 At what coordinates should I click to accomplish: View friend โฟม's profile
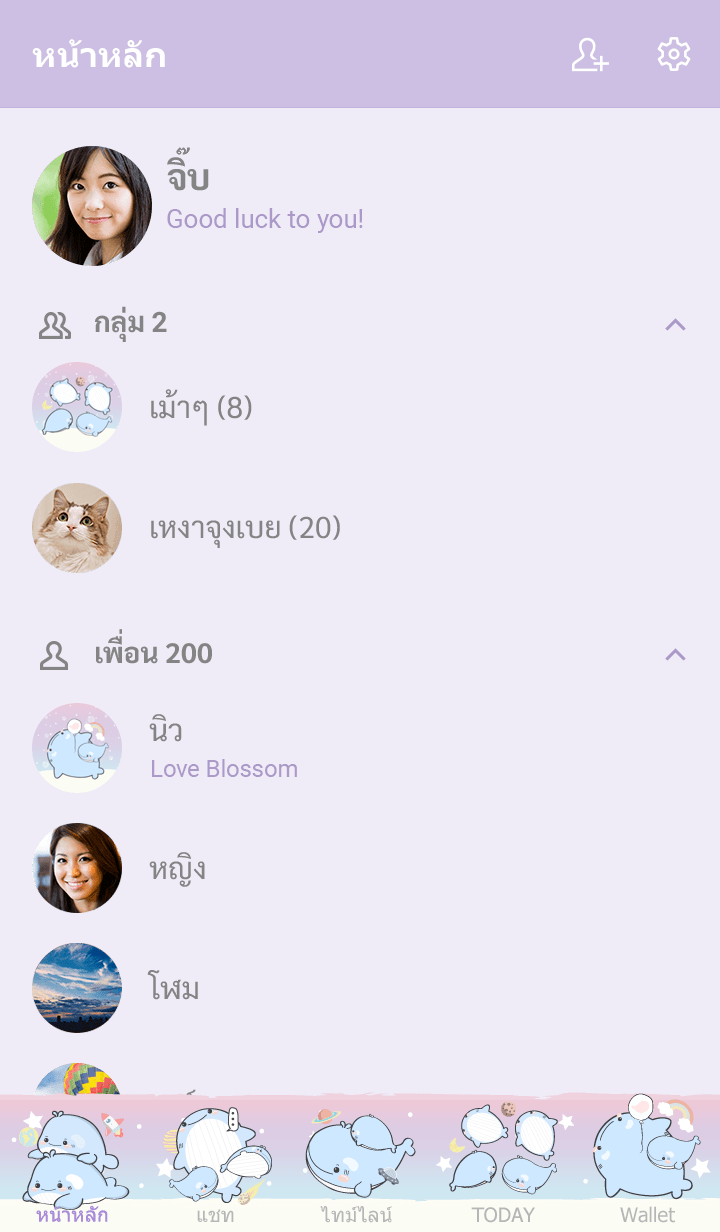[x=174, y=988]
